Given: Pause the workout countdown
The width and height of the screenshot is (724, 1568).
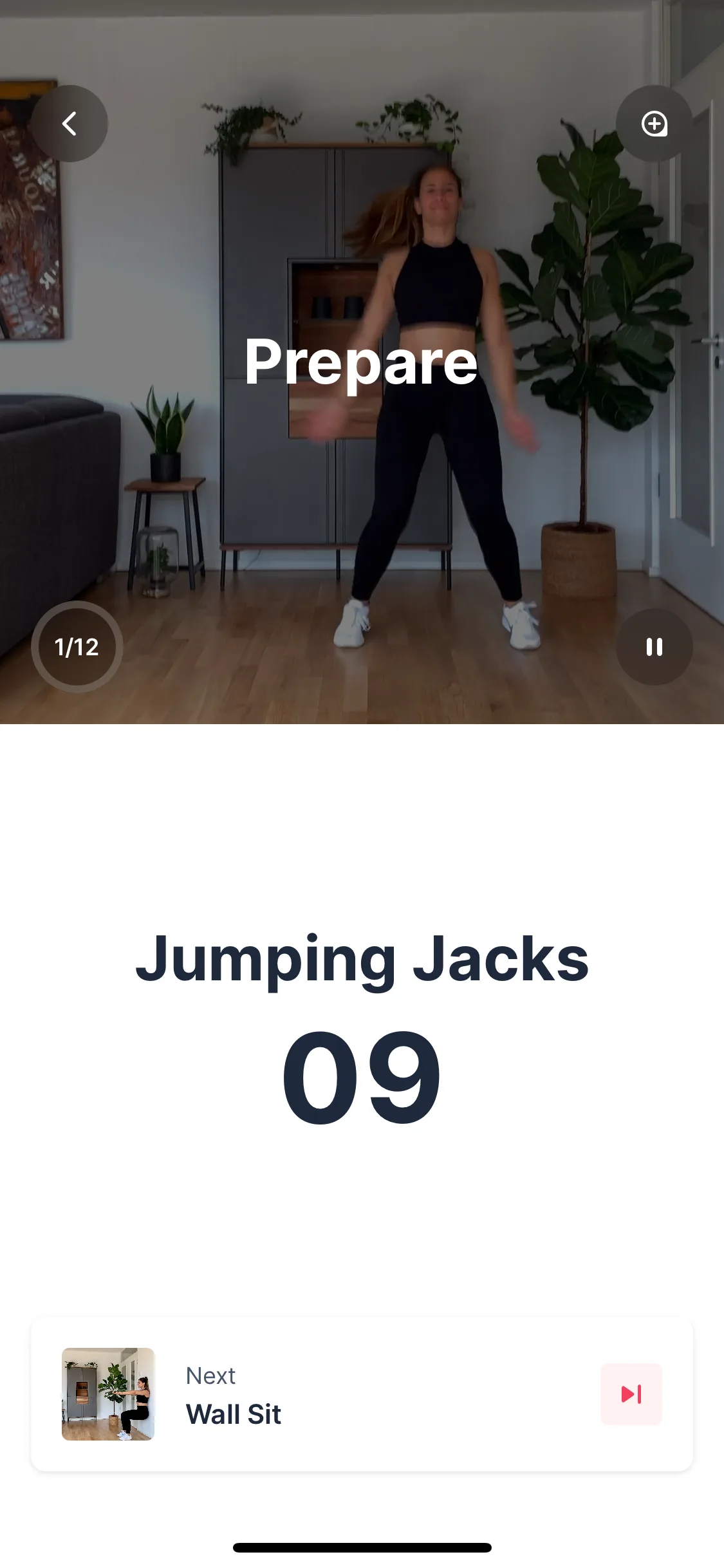Looking at the screenshot, I should click(654, 647).
